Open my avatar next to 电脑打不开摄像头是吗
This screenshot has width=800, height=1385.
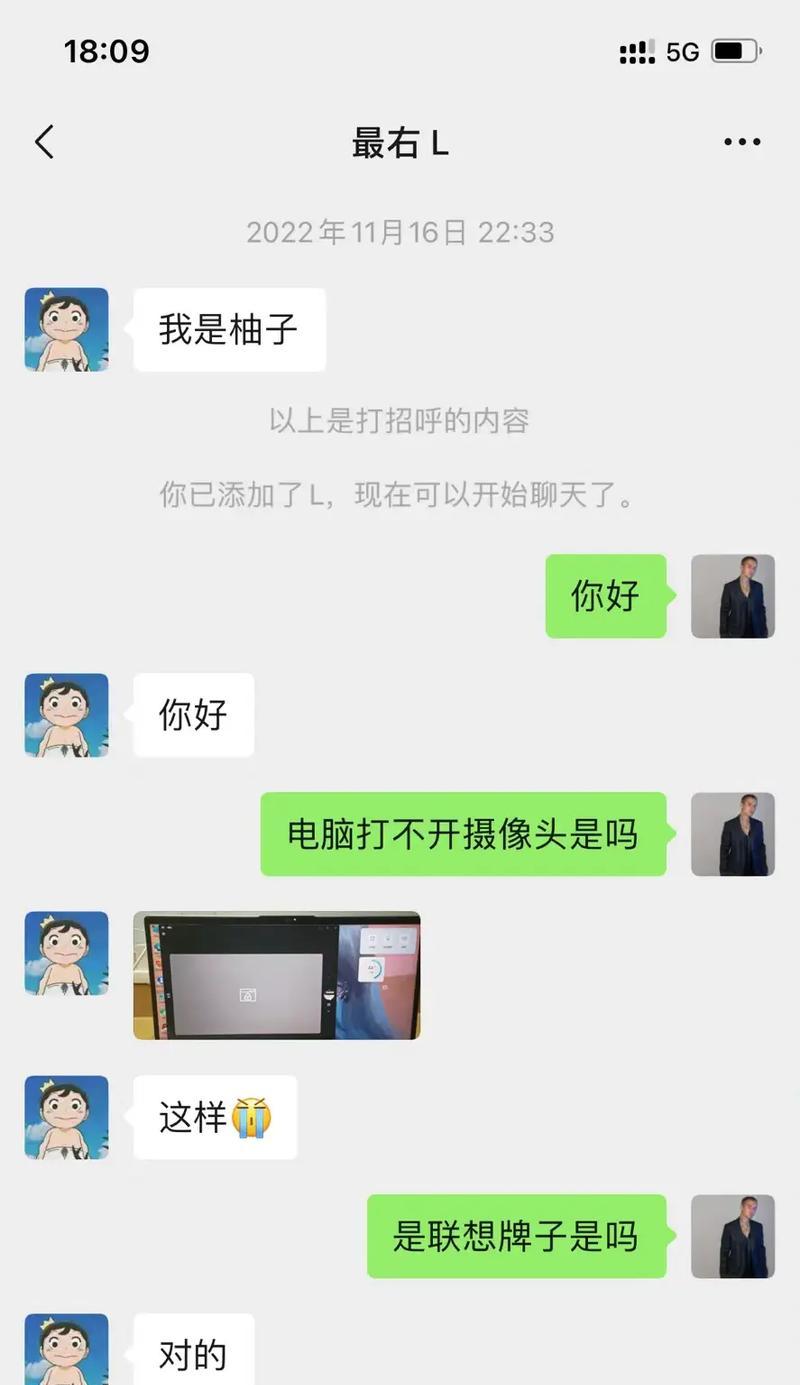(x=733, y=834)
